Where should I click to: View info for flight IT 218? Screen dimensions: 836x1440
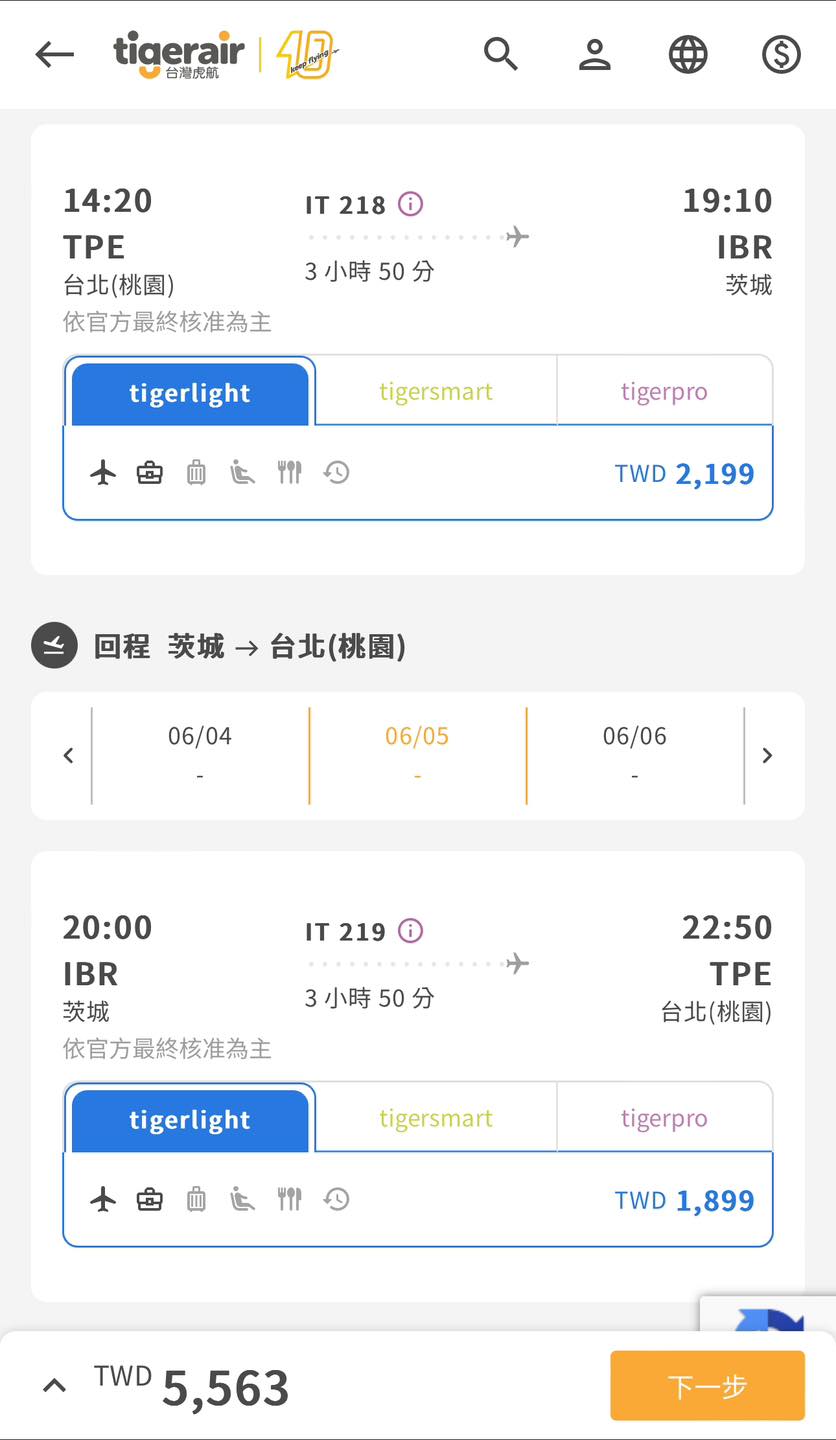[411, 204]
